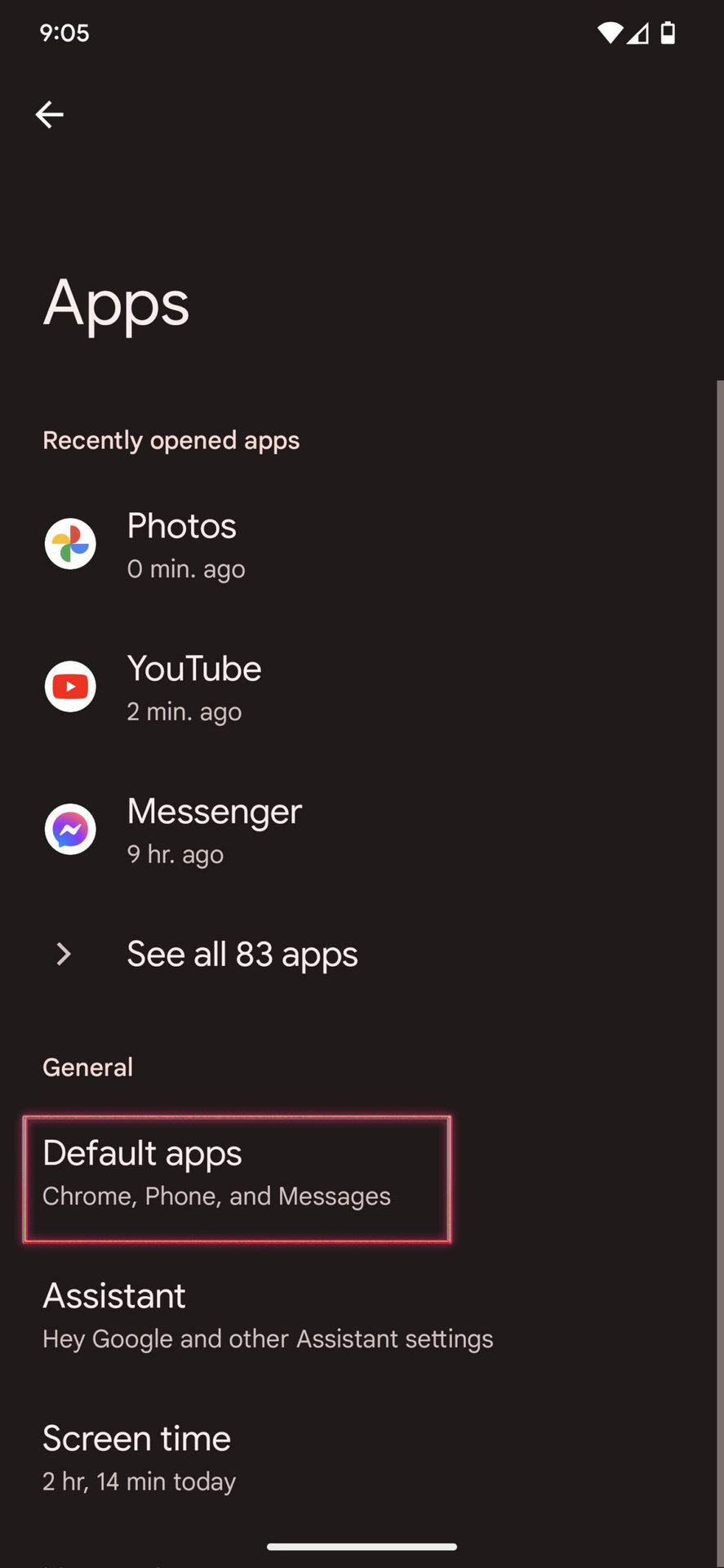This screenshot has height=1568, width=724.
Task: Go back using the top arrow
Action: [49, 114]
